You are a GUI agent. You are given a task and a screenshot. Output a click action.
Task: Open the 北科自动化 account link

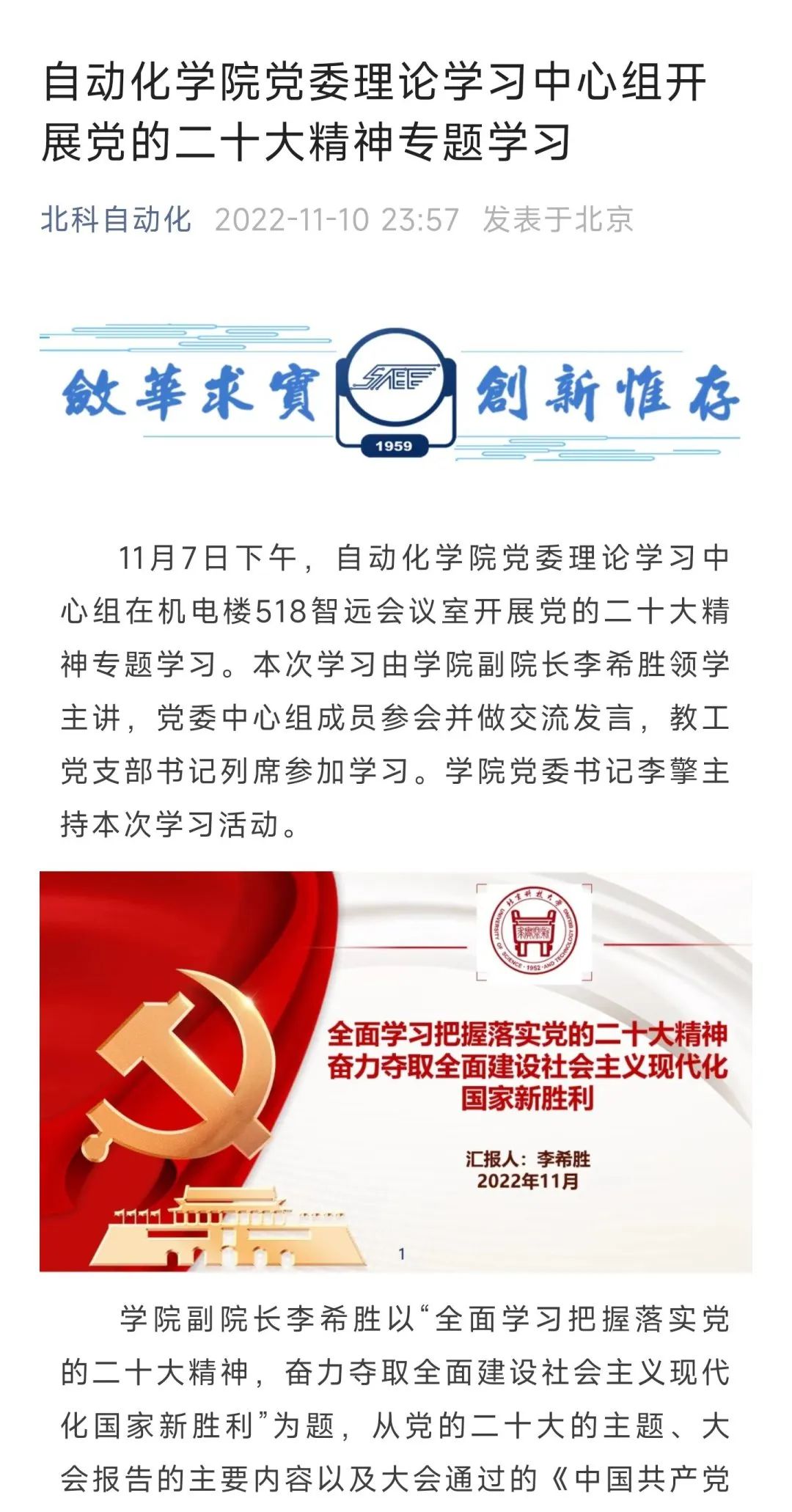[116, 219]
